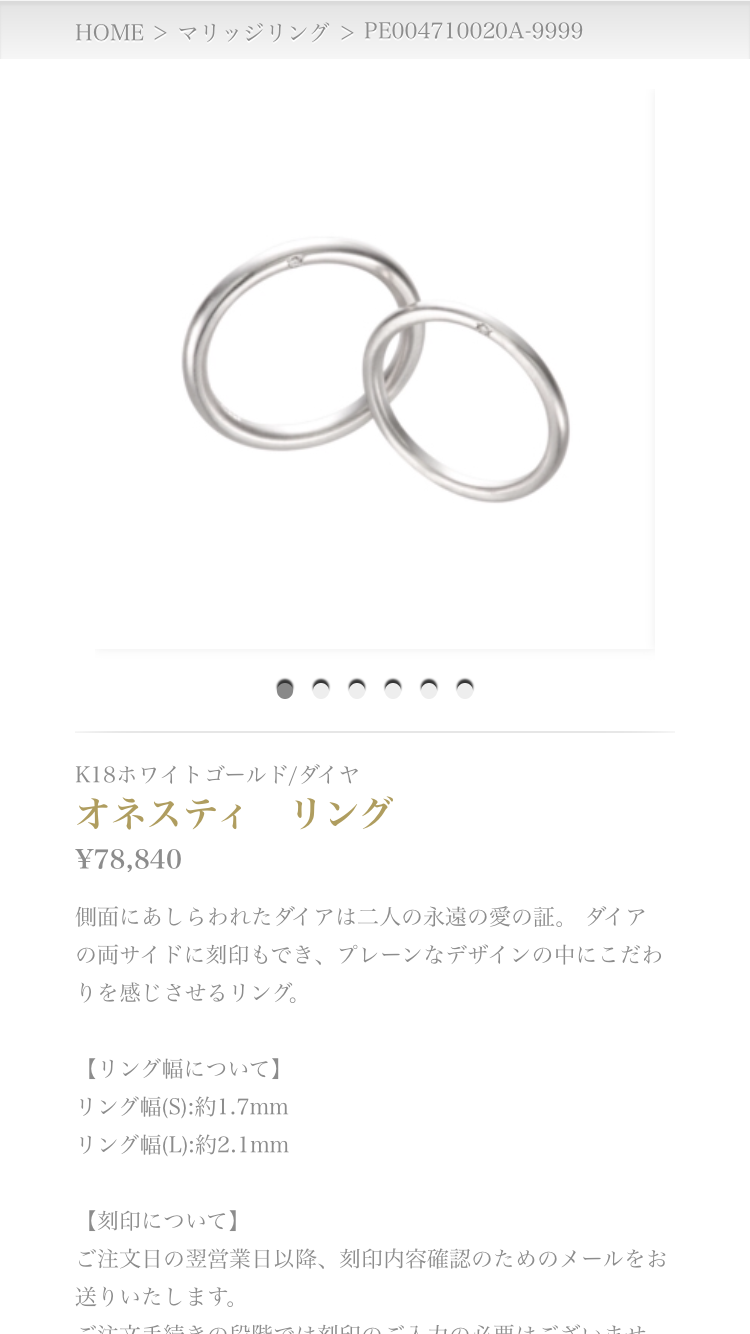Jump to the third image dot
The width and height of the screenshot is (750, 1334).
tap(357, 689)
